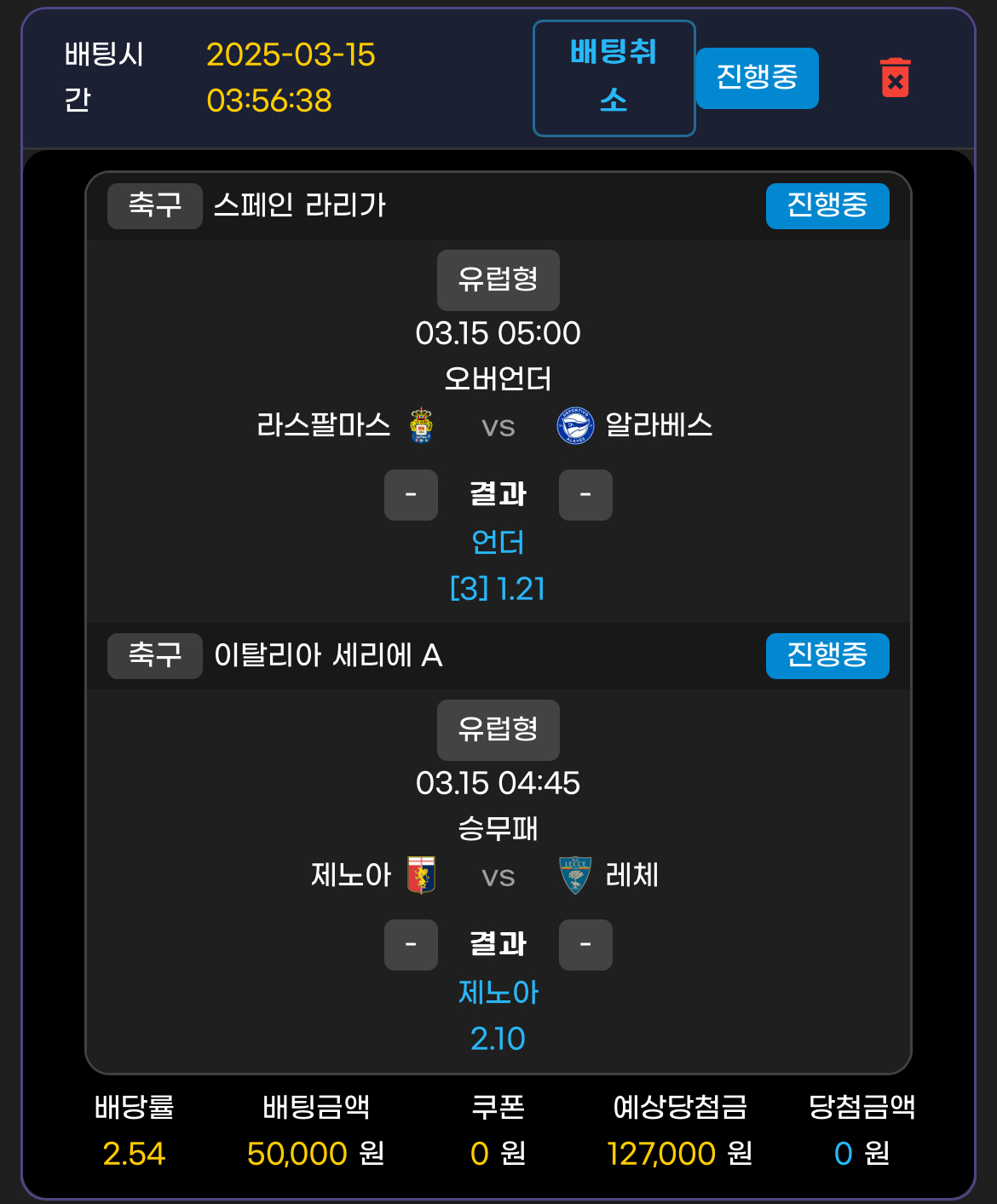Screen dimensions: 997x1204
Task: Tap the 배팅취소 (cancel bet) button
Action: [614, 78]
